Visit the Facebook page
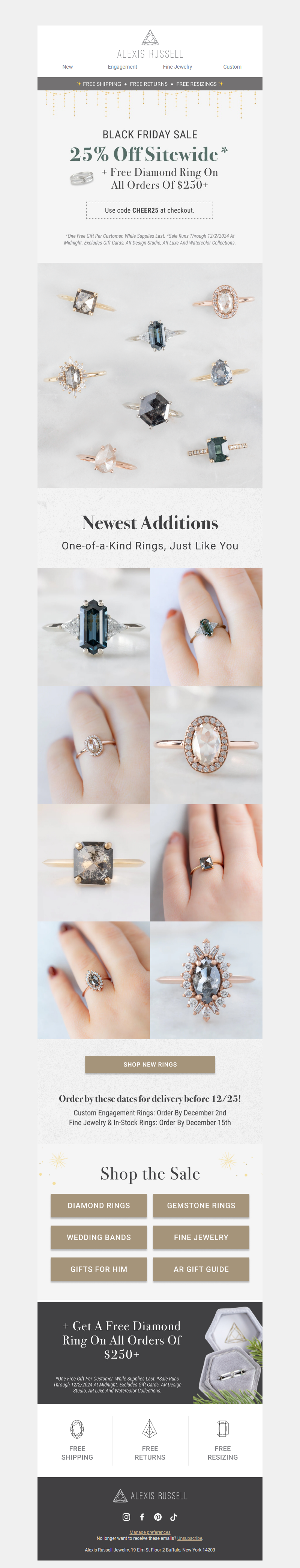 pos(142,1517)
